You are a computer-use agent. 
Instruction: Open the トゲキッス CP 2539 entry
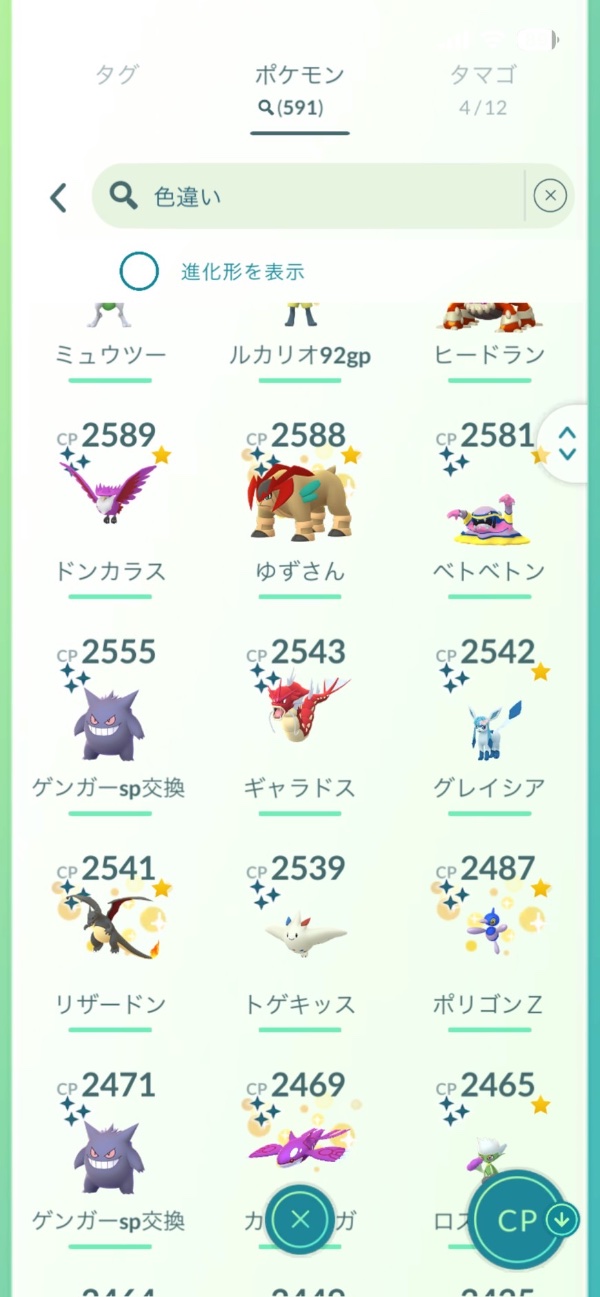point(300,934)
